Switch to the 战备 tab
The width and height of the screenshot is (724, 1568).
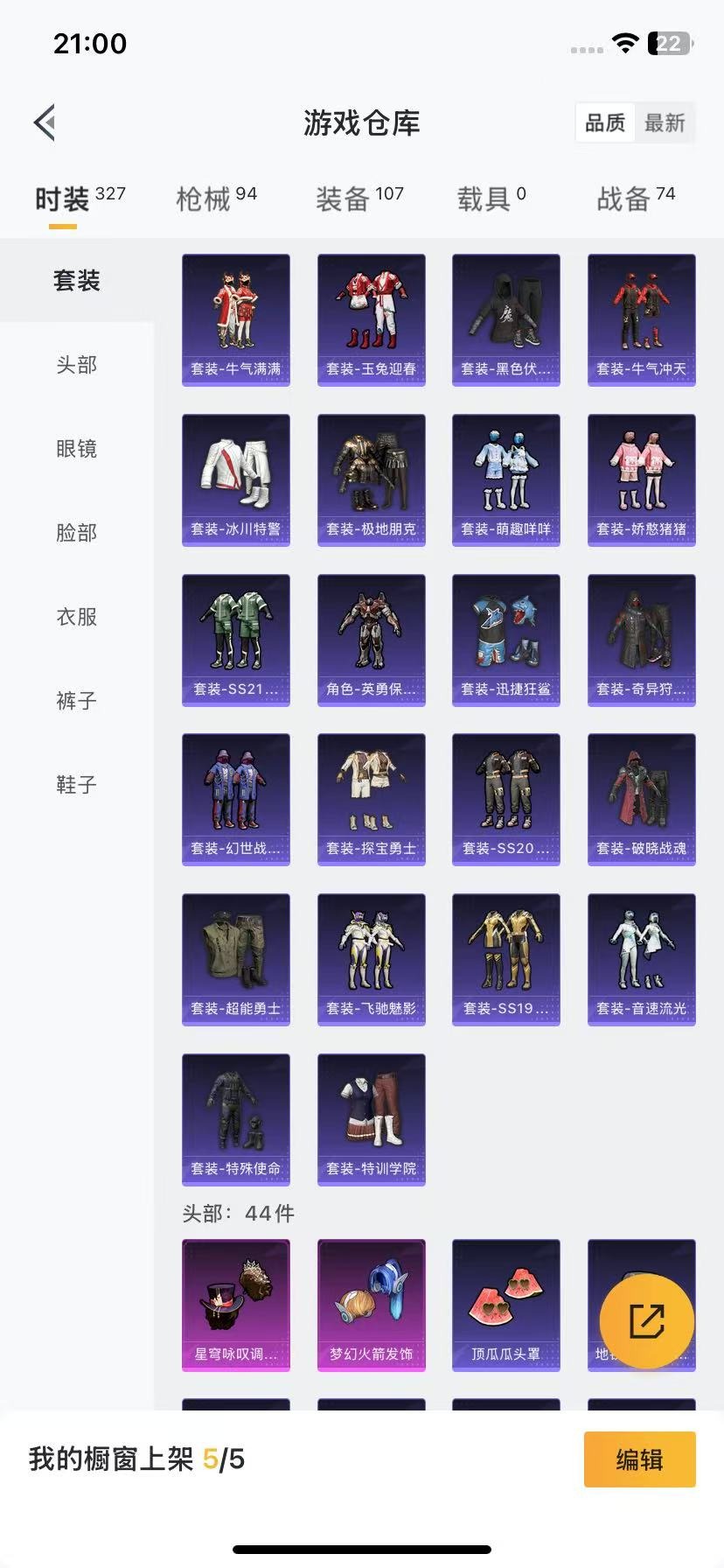(636, 199)
